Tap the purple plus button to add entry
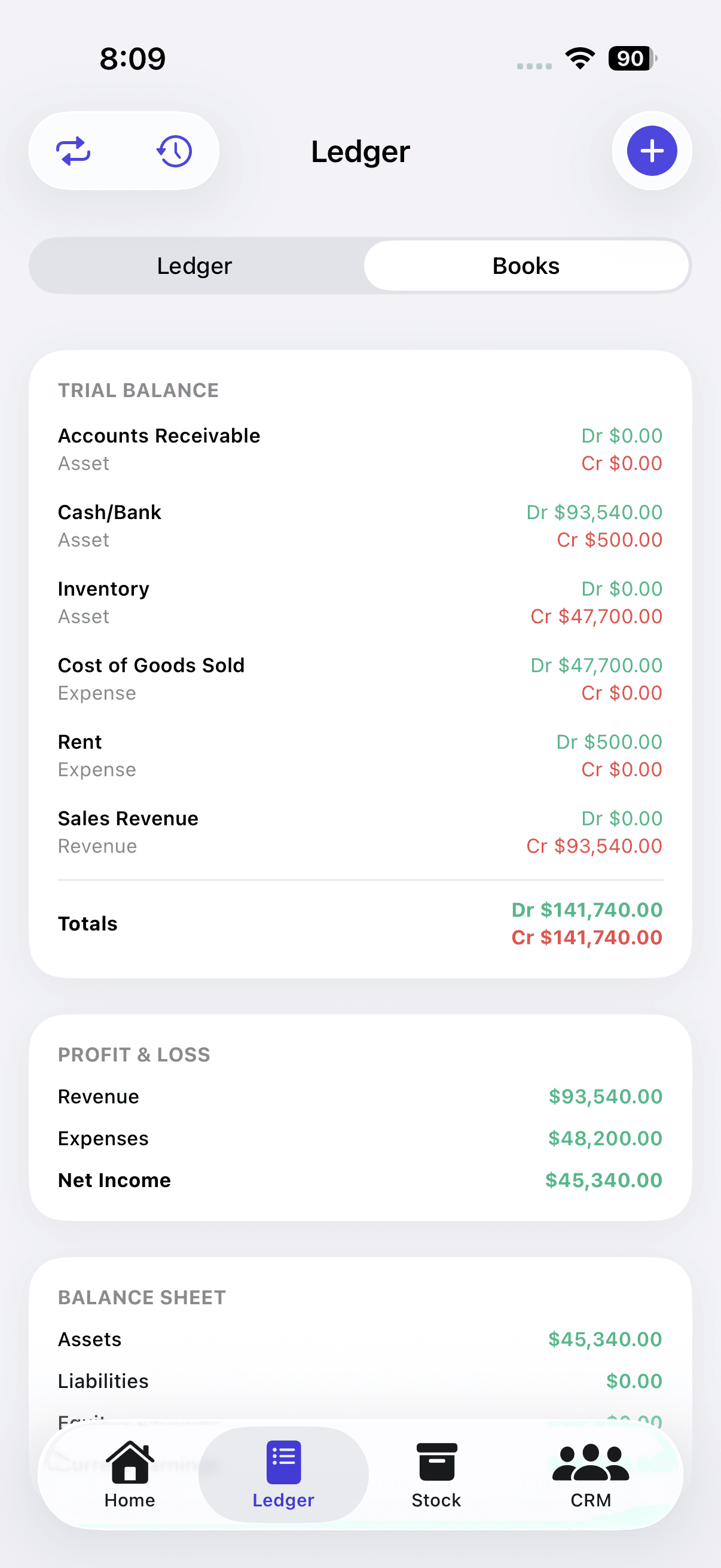Image resolution: width=721 pixels, height=1568 pixels. click(x=651, y=151)
